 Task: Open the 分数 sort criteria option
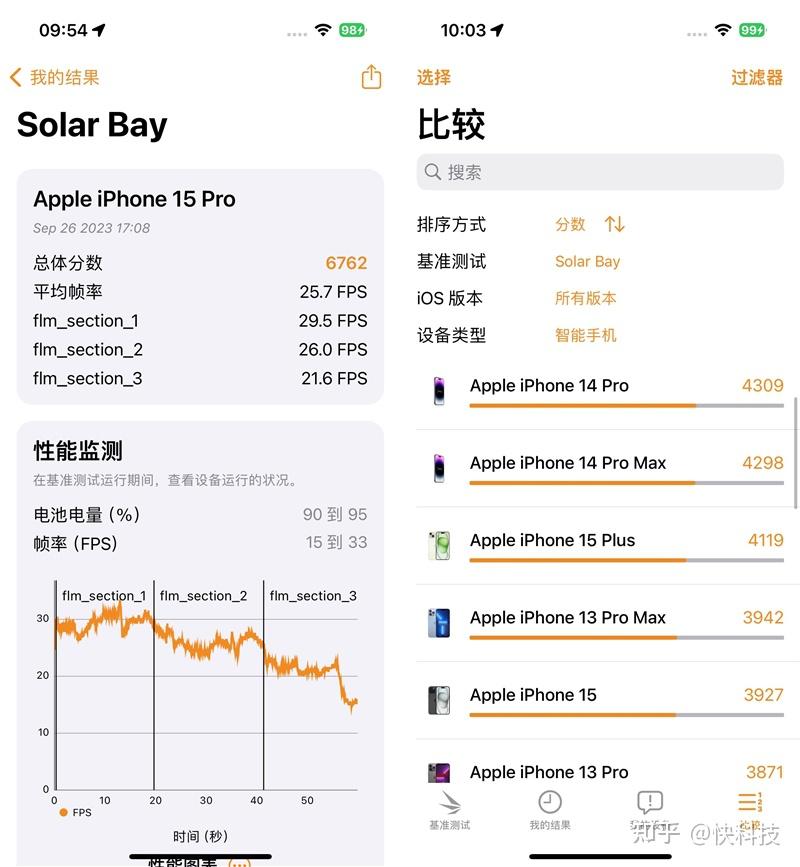pyautogui.click(x=570, y=224)
